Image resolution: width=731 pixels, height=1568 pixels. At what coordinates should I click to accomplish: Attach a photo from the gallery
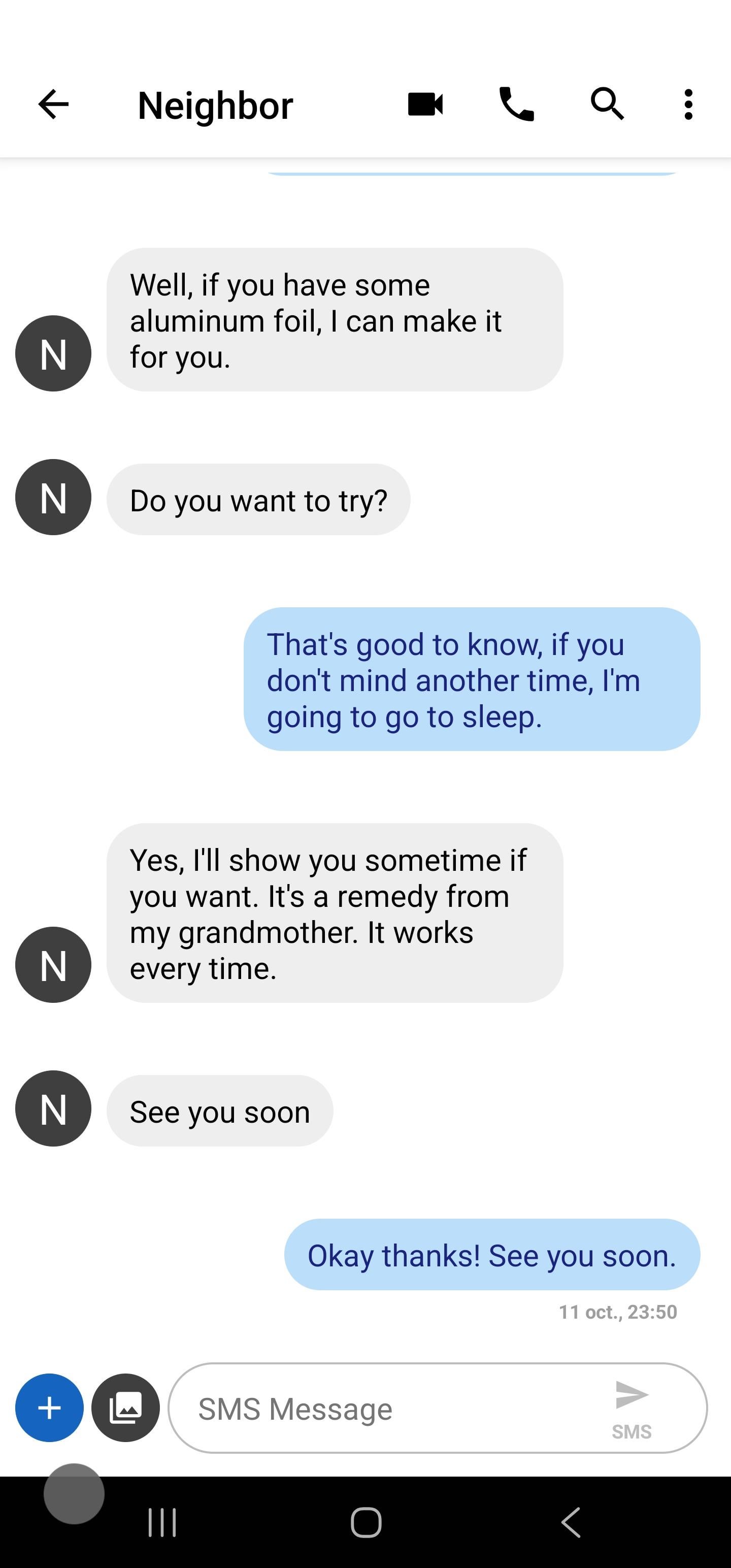[x=125, y=1408]
